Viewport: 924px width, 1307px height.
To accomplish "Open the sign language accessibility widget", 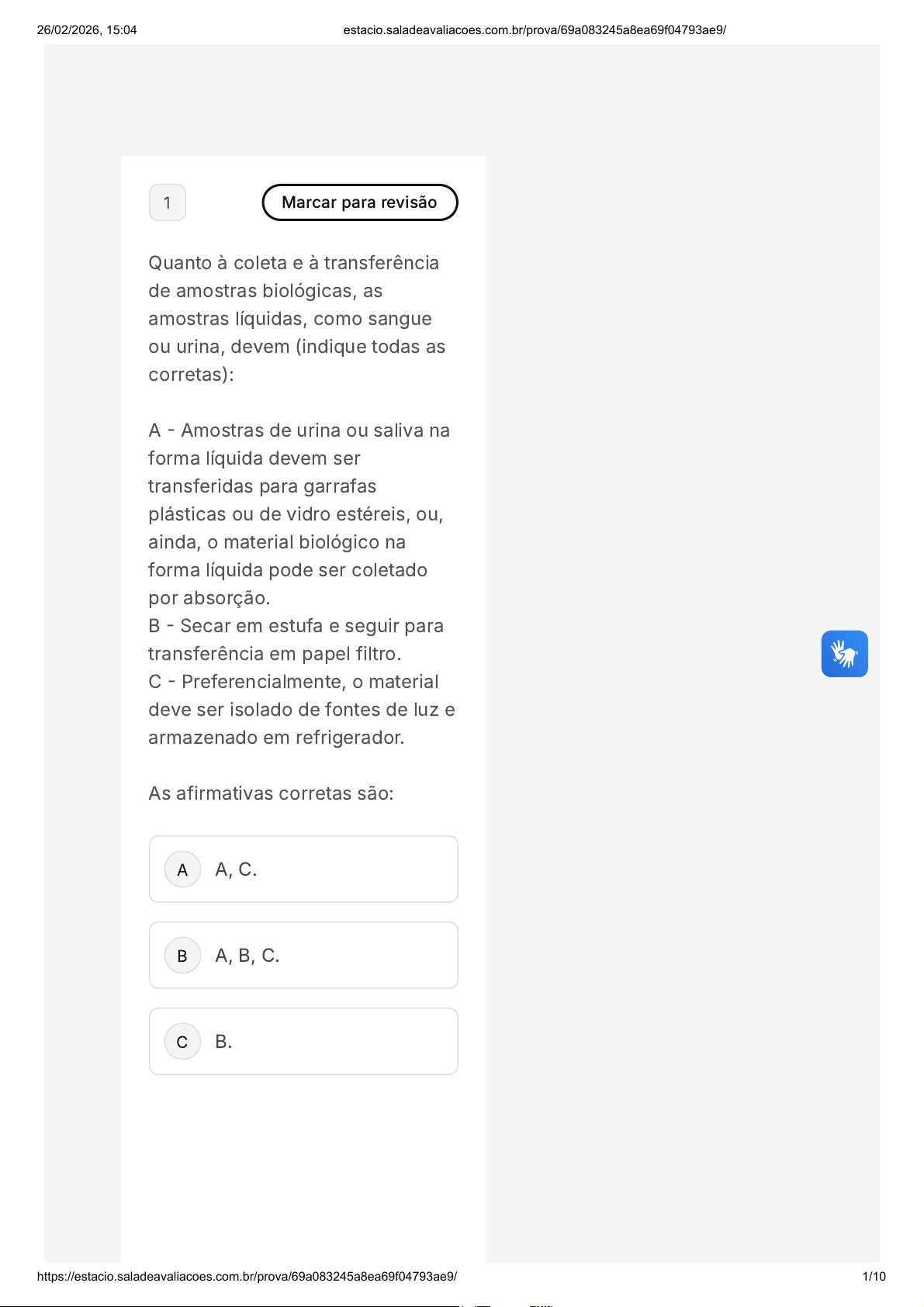I will [x=844, y=654].
